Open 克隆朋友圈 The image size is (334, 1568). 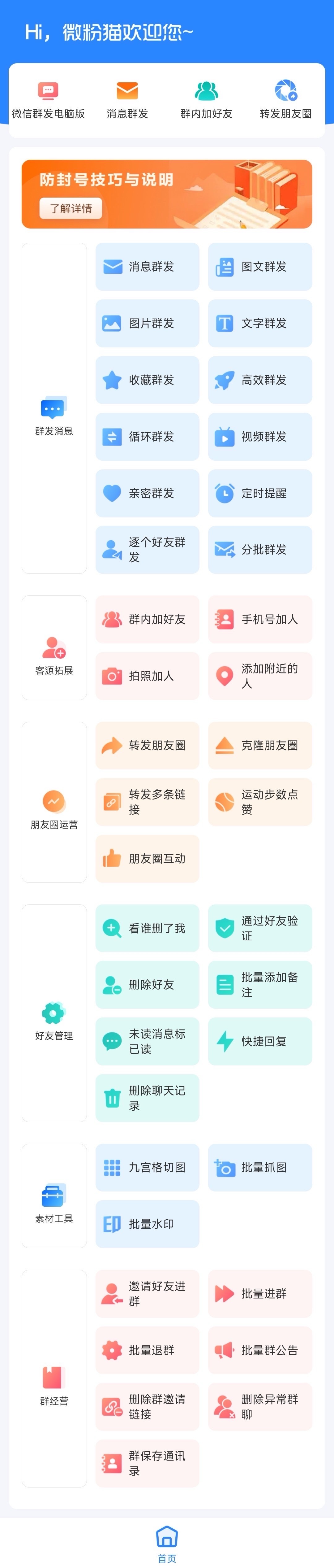(x=260, y=745)
